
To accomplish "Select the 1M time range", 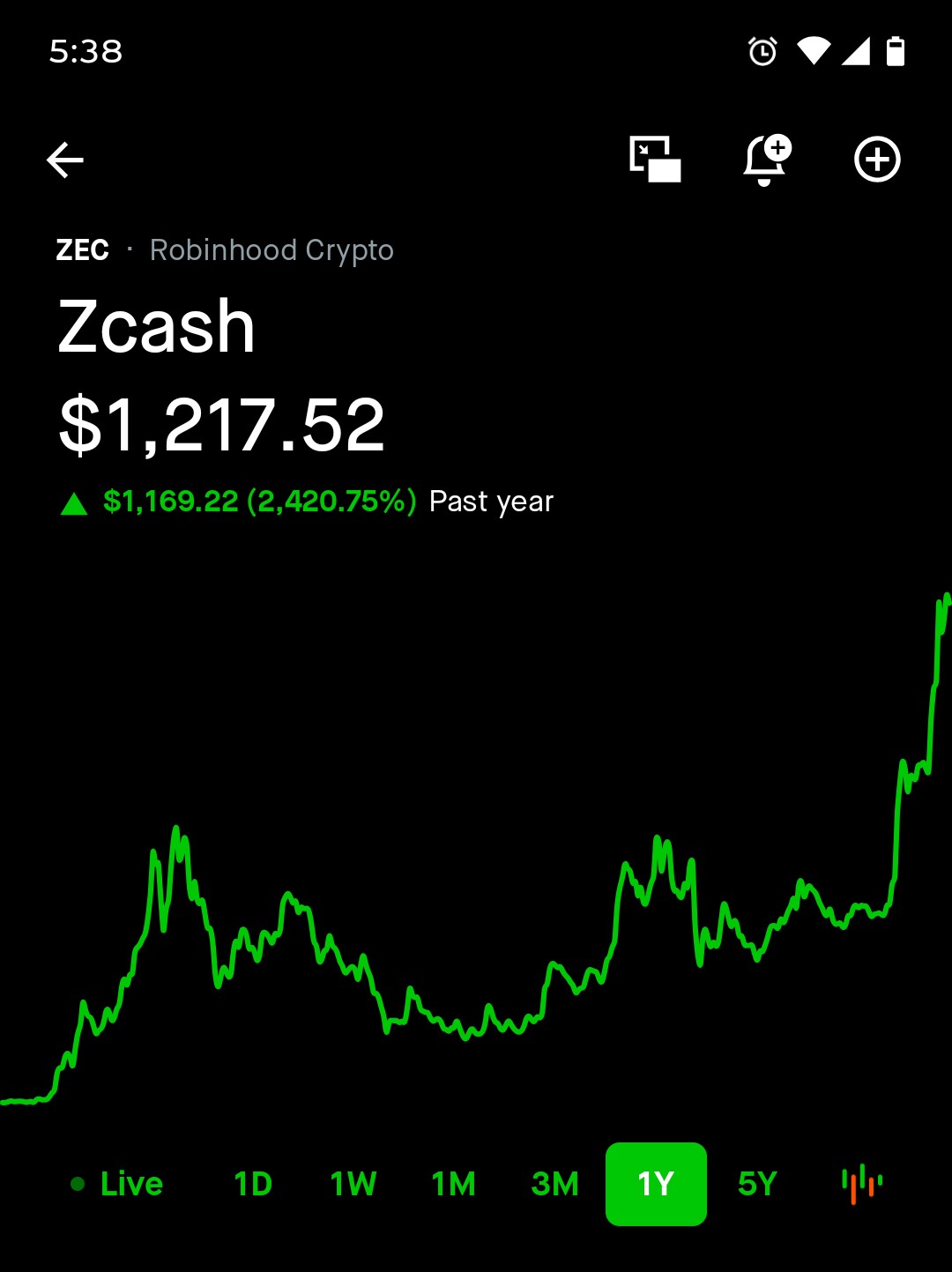I will (x=454, y=1184).
